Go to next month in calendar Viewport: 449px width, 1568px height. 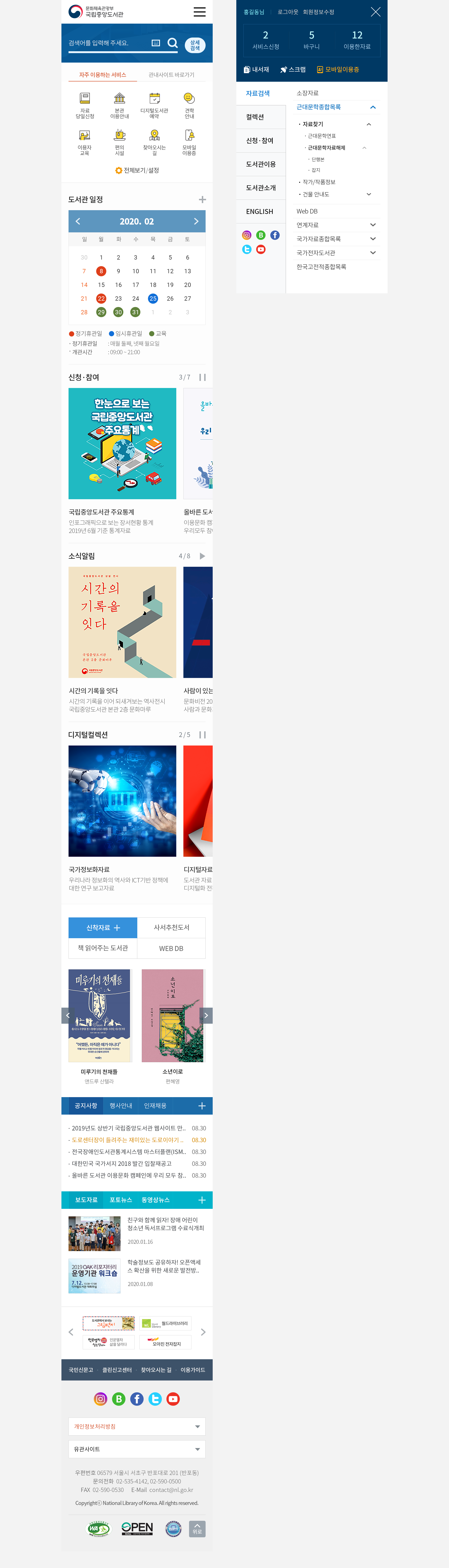click(x=196, y=222)
